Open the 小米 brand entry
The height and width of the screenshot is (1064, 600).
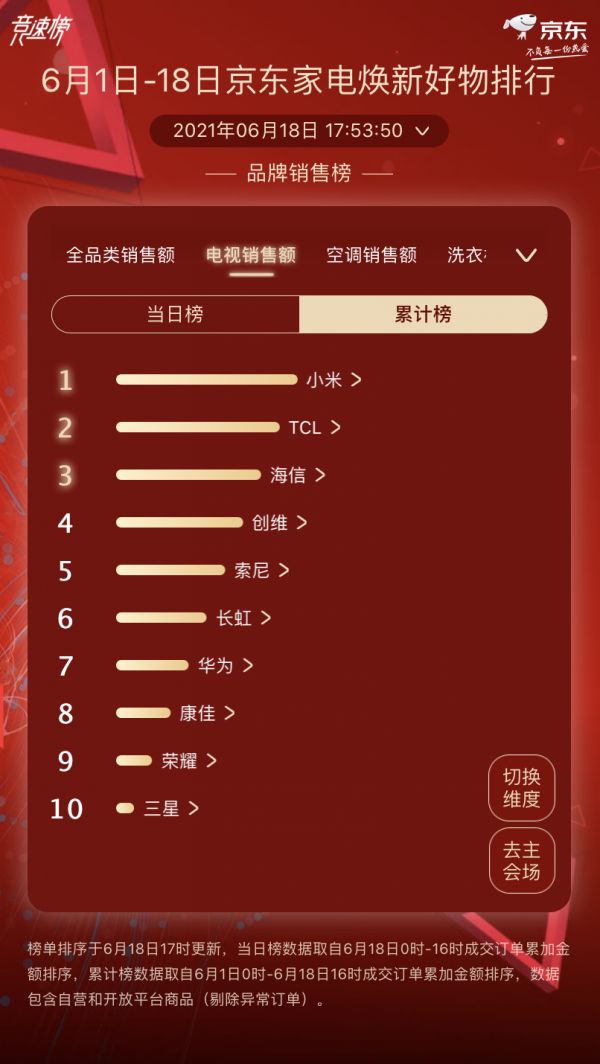[x=333, y=380]
